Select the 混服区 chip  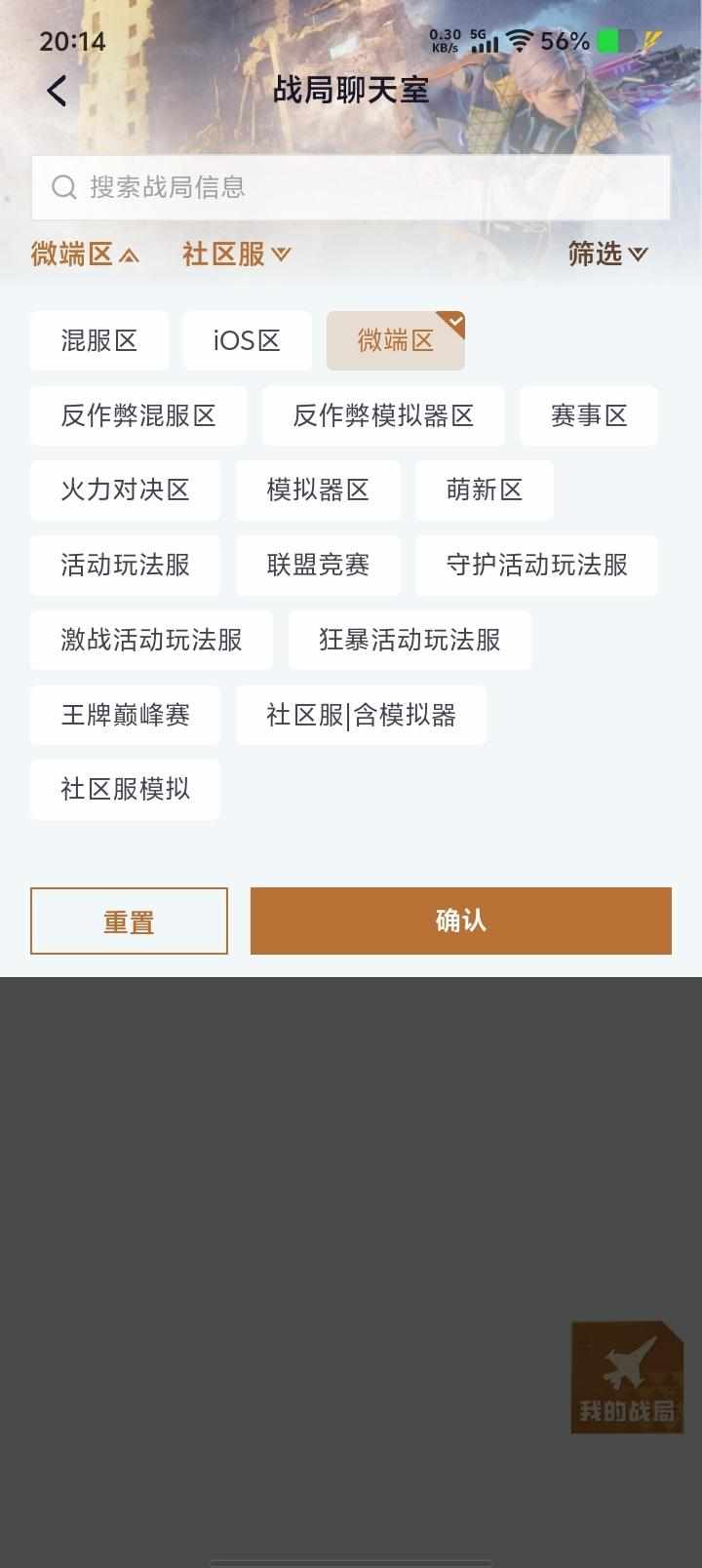point(99,340)
